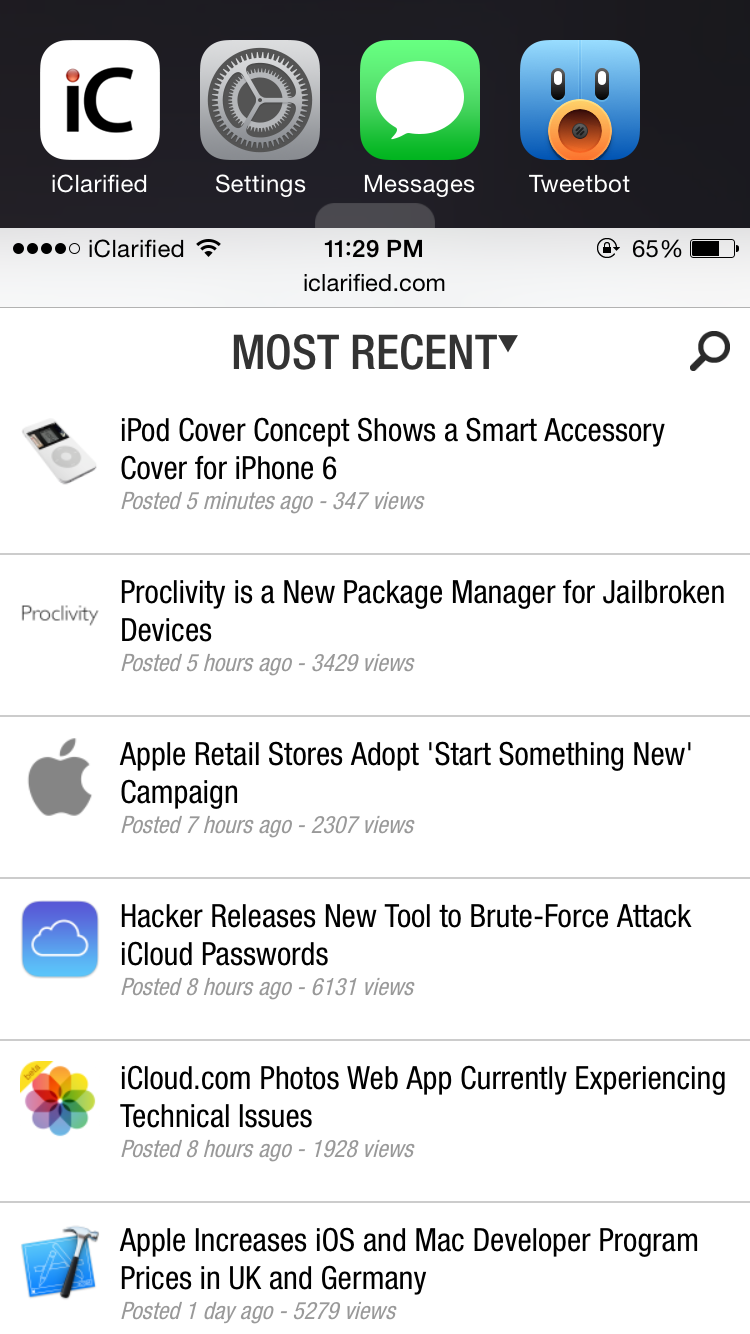The image size is (750, 1334).
Task: Read the Proclivity Package Manager article
Action: [375, 635]
